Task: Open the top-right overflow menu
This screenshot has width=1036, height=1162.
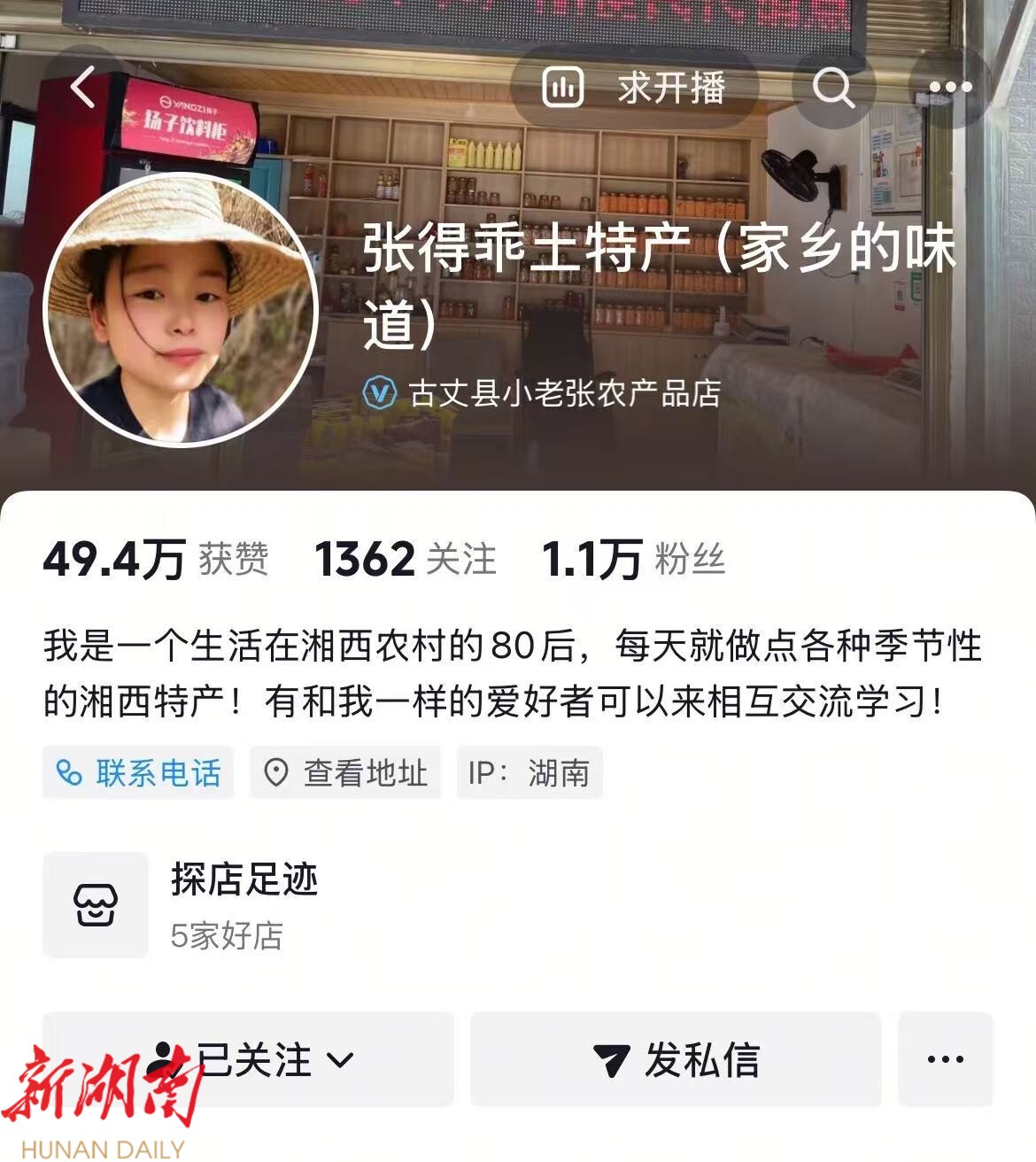Action: tap(950, 88)
